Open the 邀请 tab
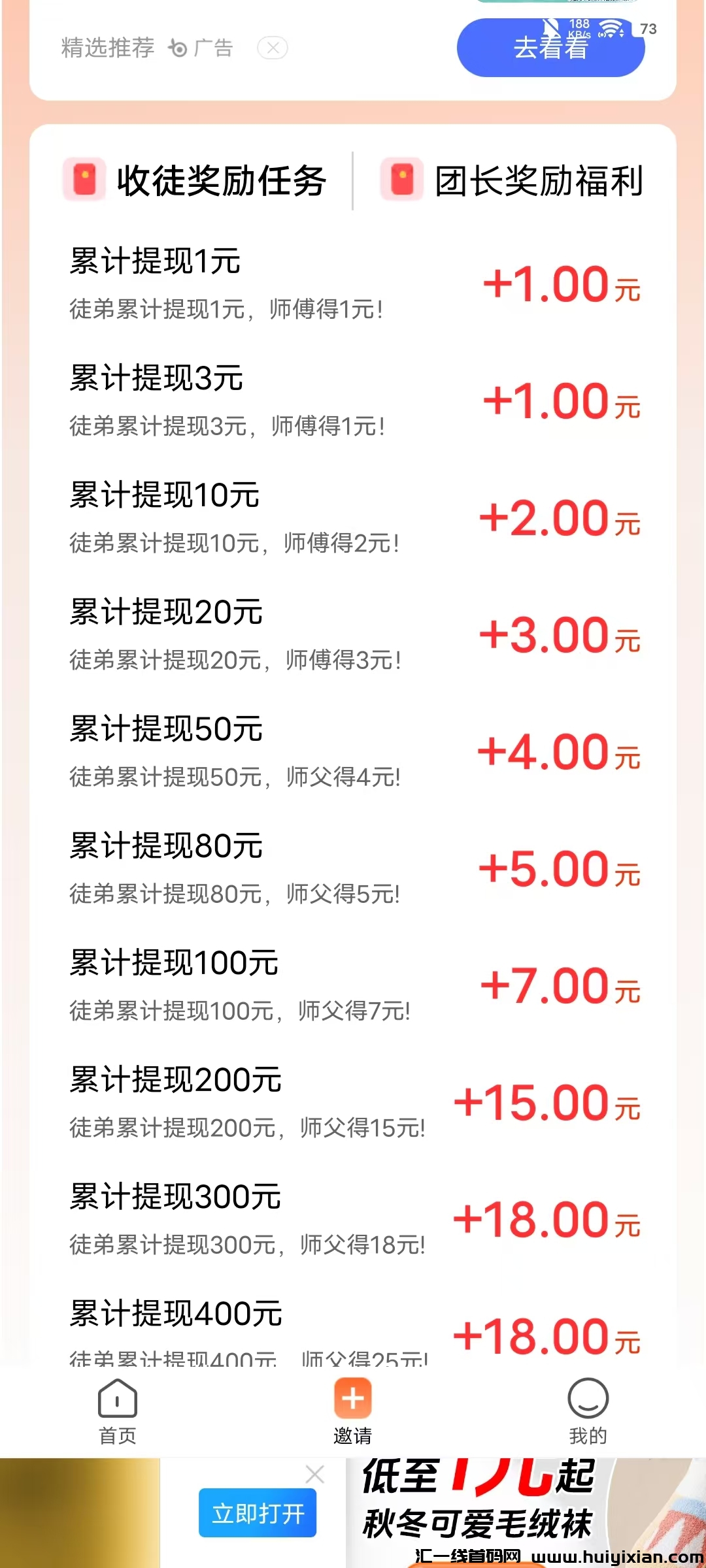706x1568 pixels. 352,1411
